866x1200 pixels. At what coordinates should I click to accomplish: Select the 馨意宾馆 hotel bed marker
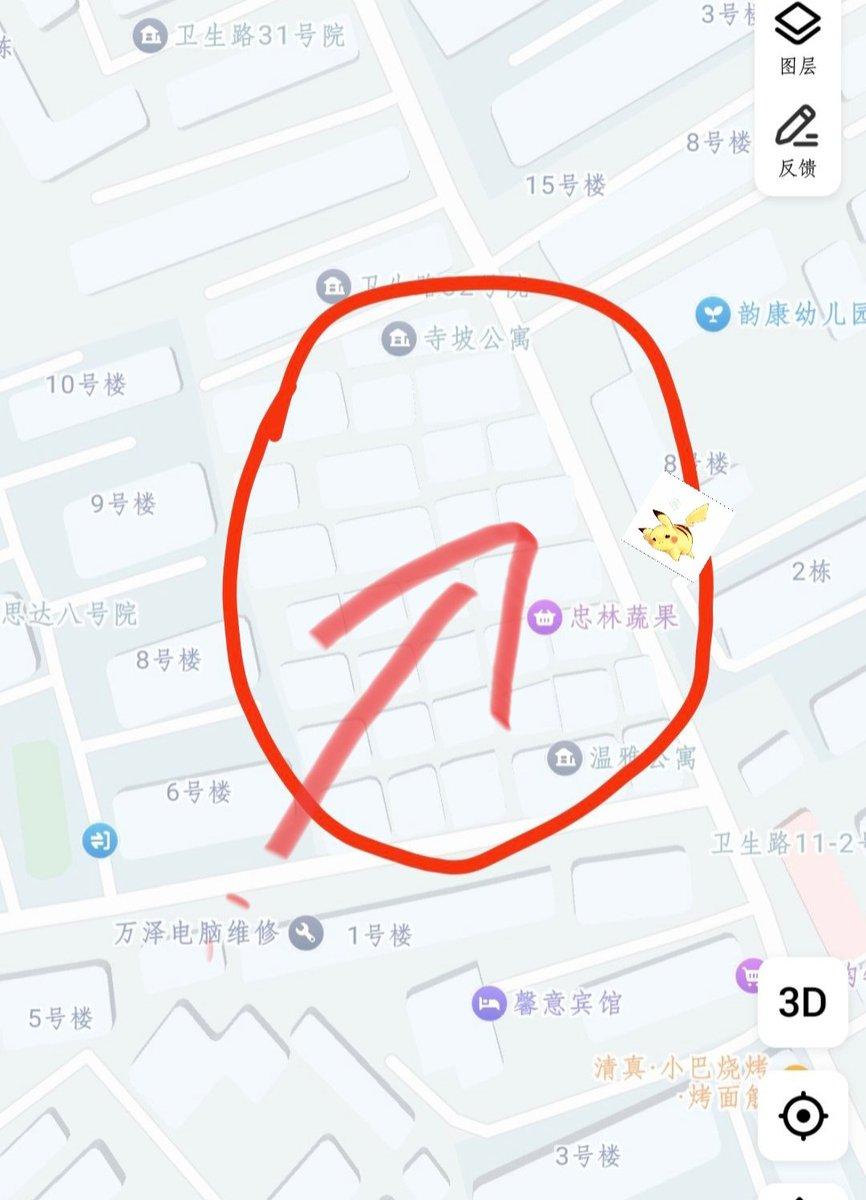(x=491, y=1003)
